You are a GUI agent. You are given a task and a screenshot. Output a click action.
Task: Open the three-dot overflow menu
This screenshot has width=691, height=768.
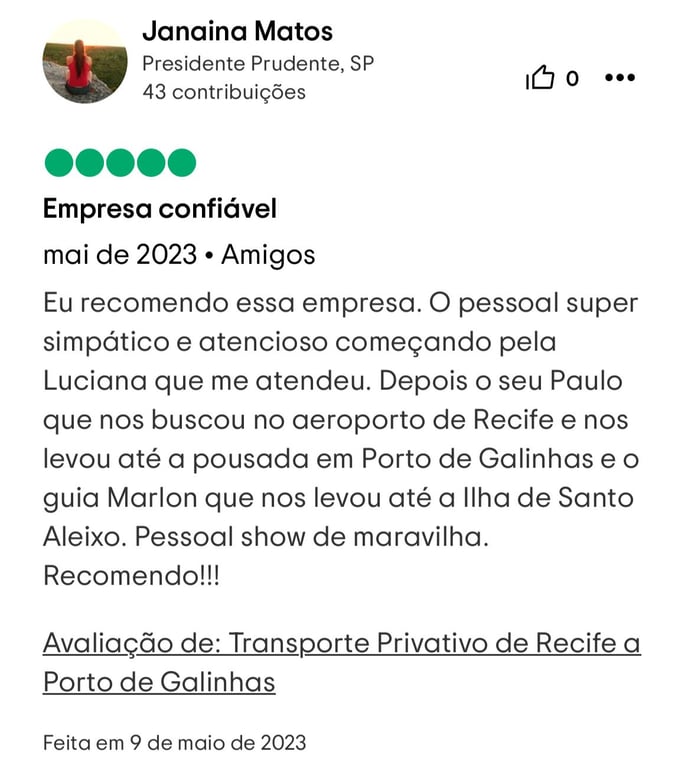(620, 78)
